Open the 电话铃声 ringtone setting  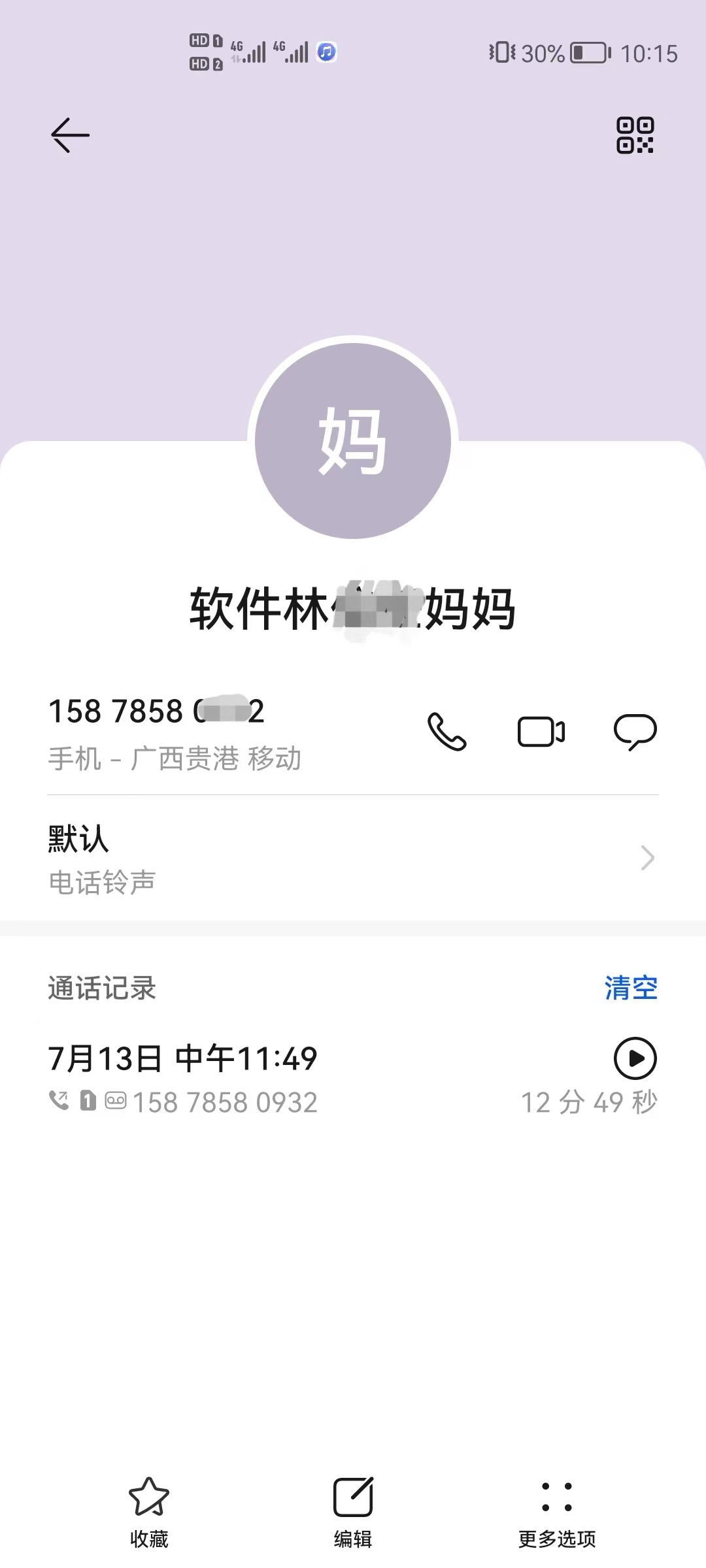(353, 858)
